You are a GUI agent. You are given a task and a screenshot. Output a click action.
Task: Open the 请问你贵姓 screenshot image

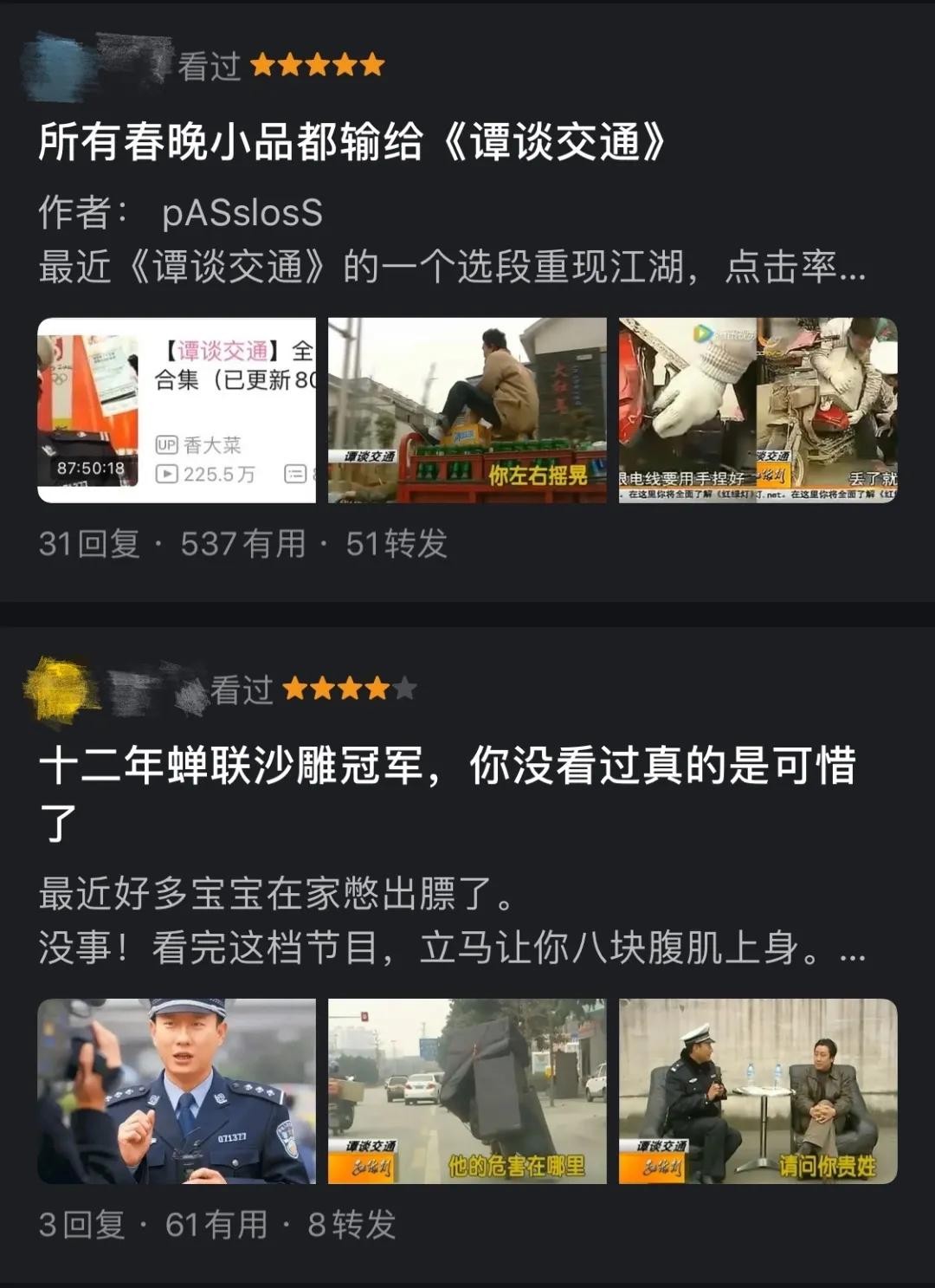(x=758, y=1091)
